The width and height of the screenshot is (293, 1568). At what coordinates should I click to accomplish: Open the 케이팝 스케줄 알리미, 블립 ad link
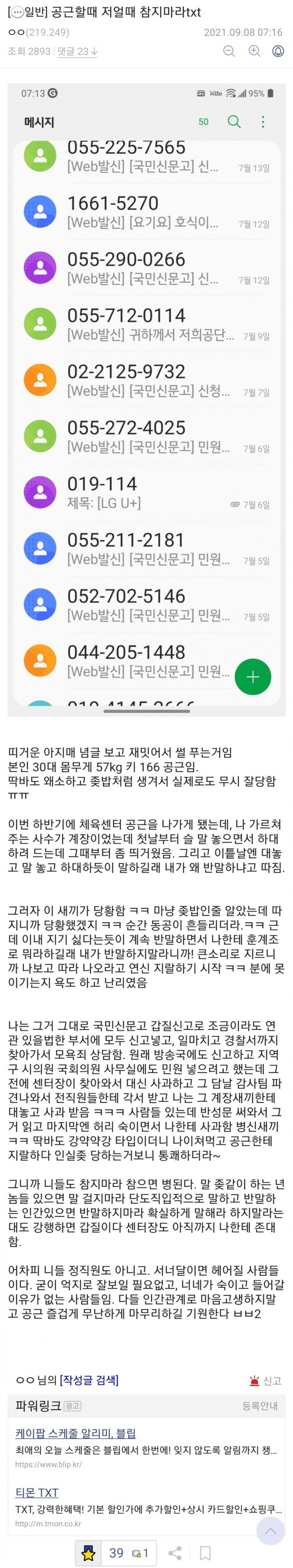click(75, 1433)
